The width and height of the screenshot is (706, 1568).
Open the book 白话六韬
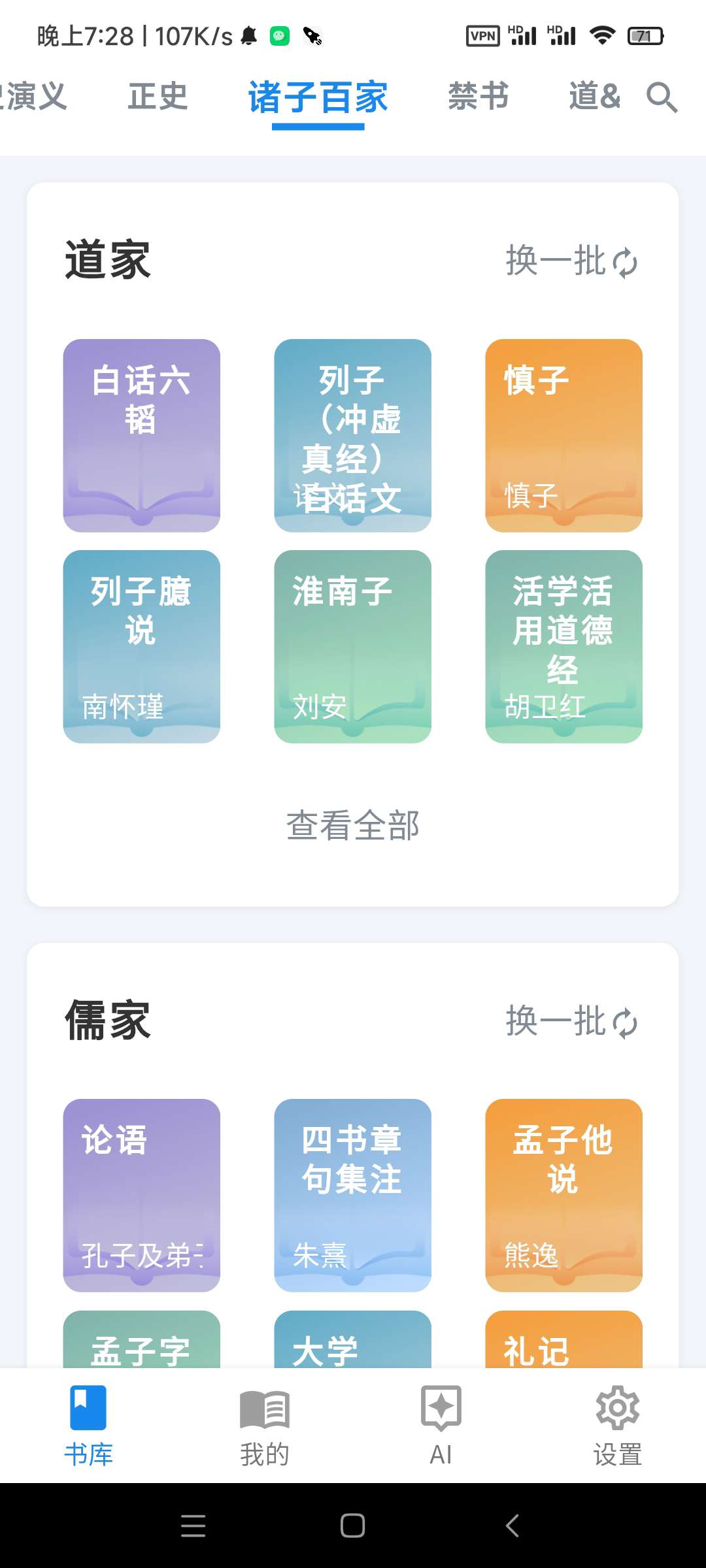click(x=141, y=435)
